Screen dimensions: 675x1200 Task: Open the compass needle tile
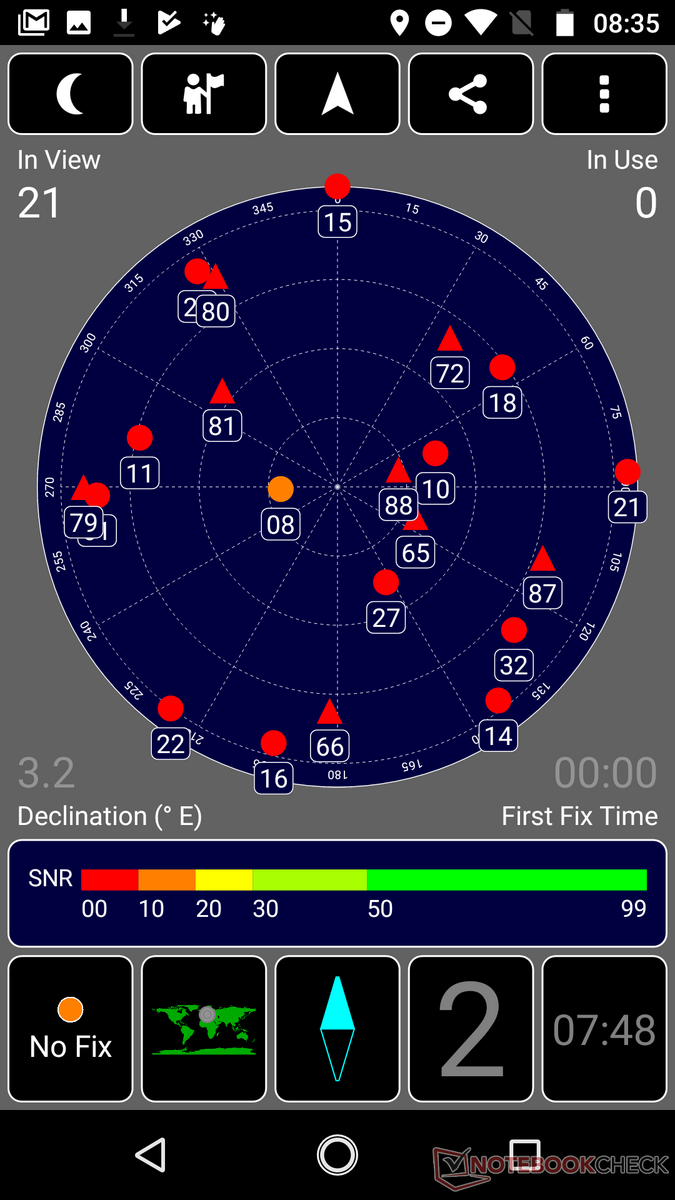pyautogui.click(x=337, y=1029)
